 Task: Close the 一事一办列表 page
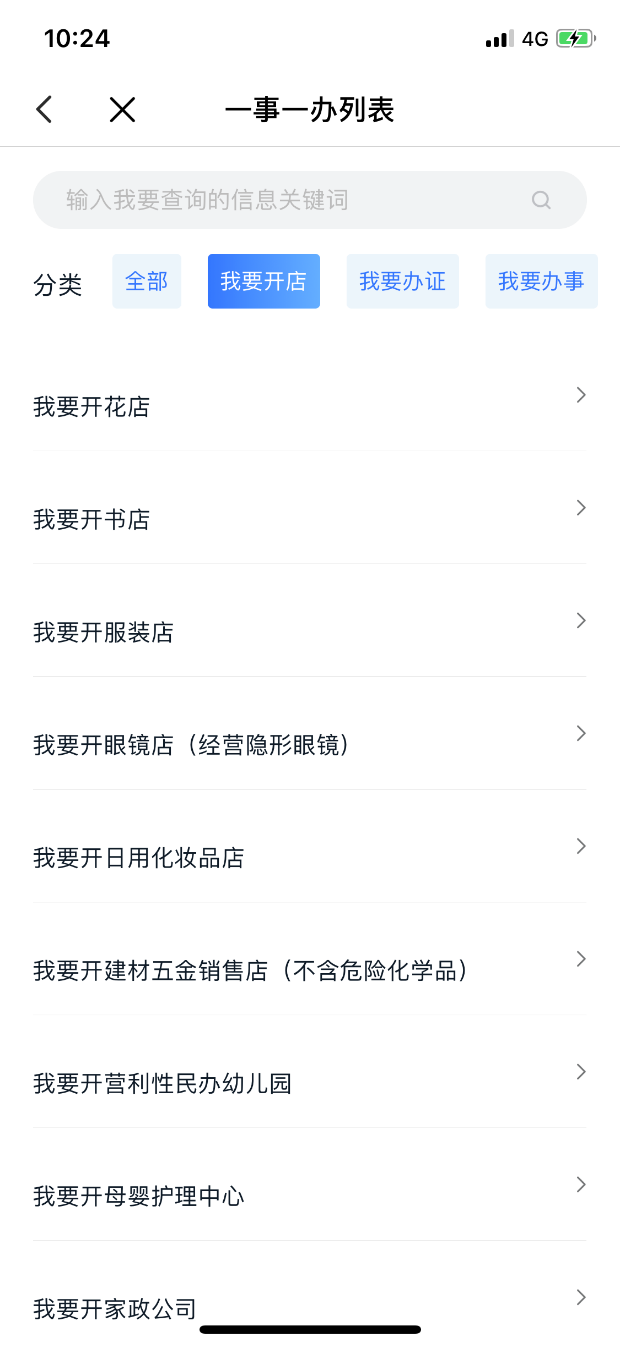122,110
